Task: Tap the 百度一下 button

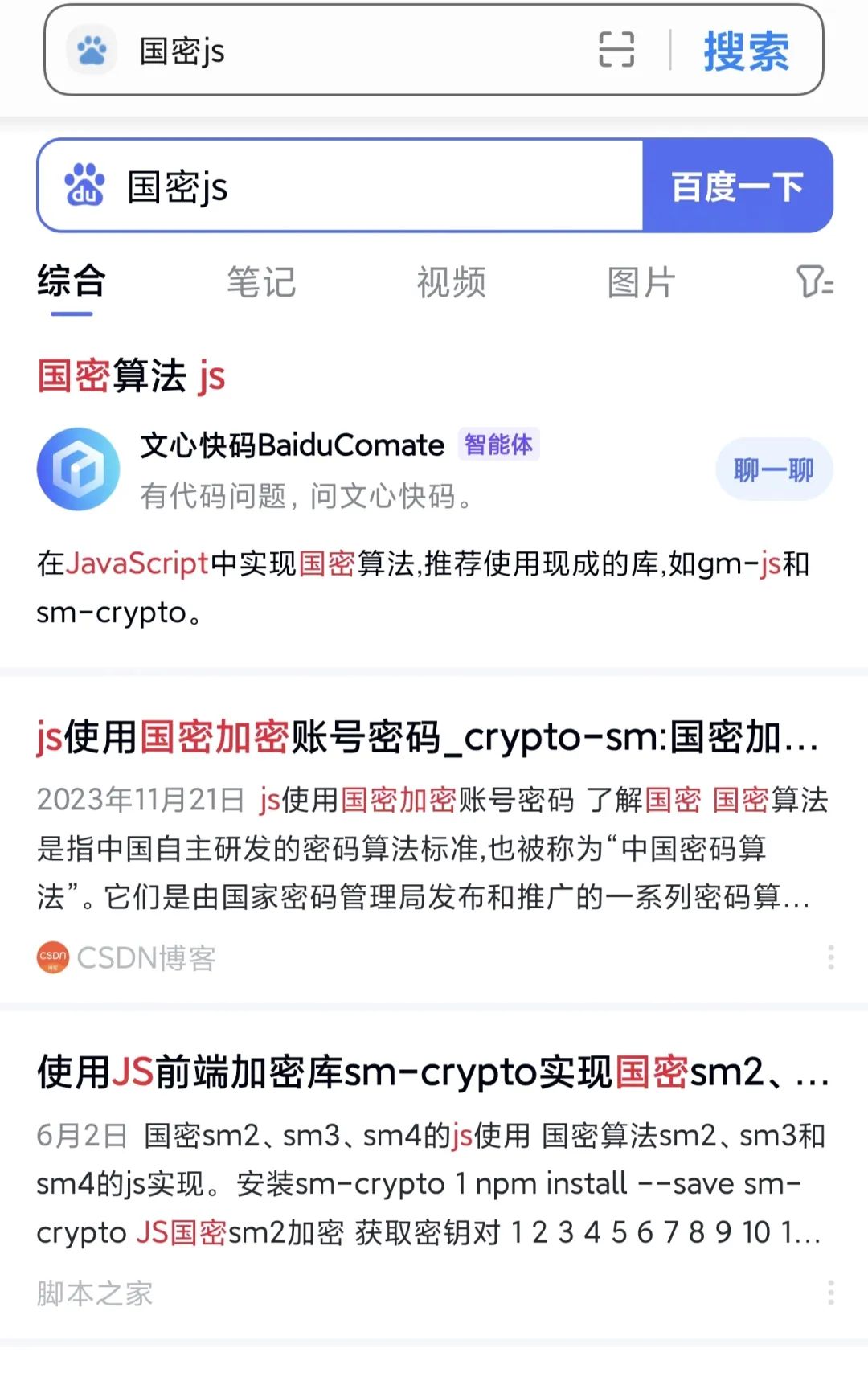Action: (737, 186)
